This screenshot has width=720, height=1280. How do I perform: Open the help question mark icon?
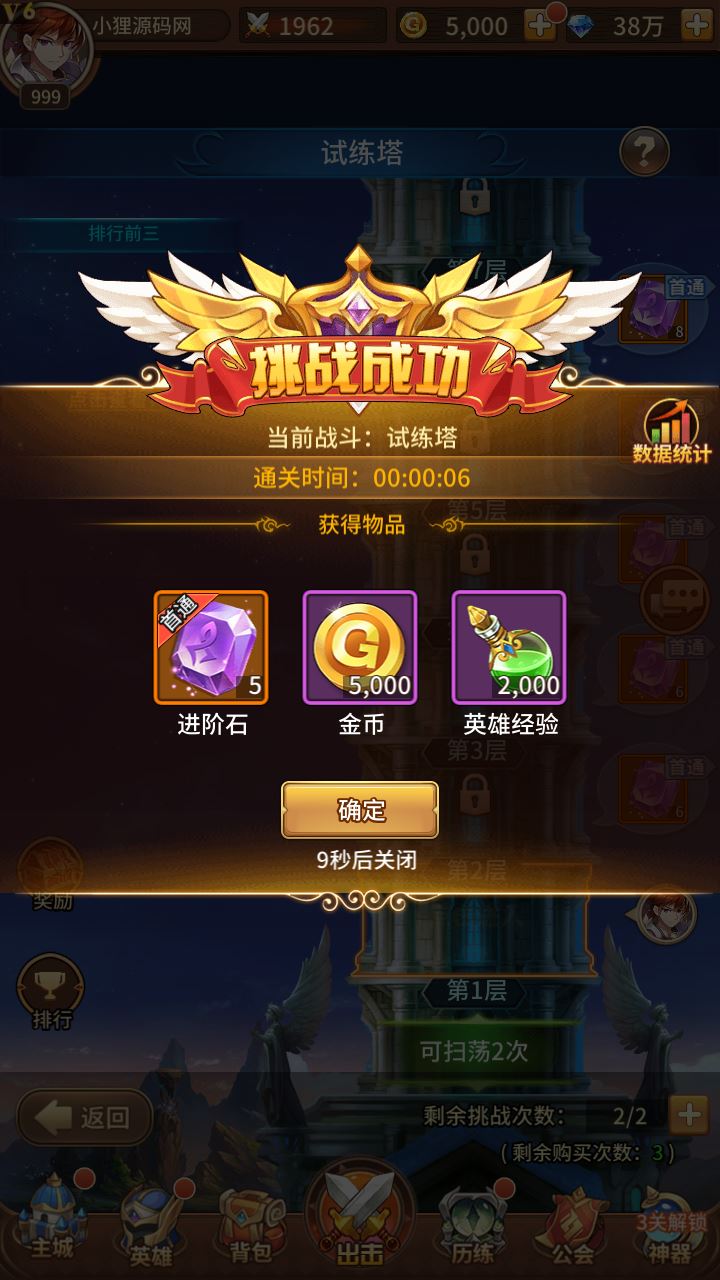[644, 152]
